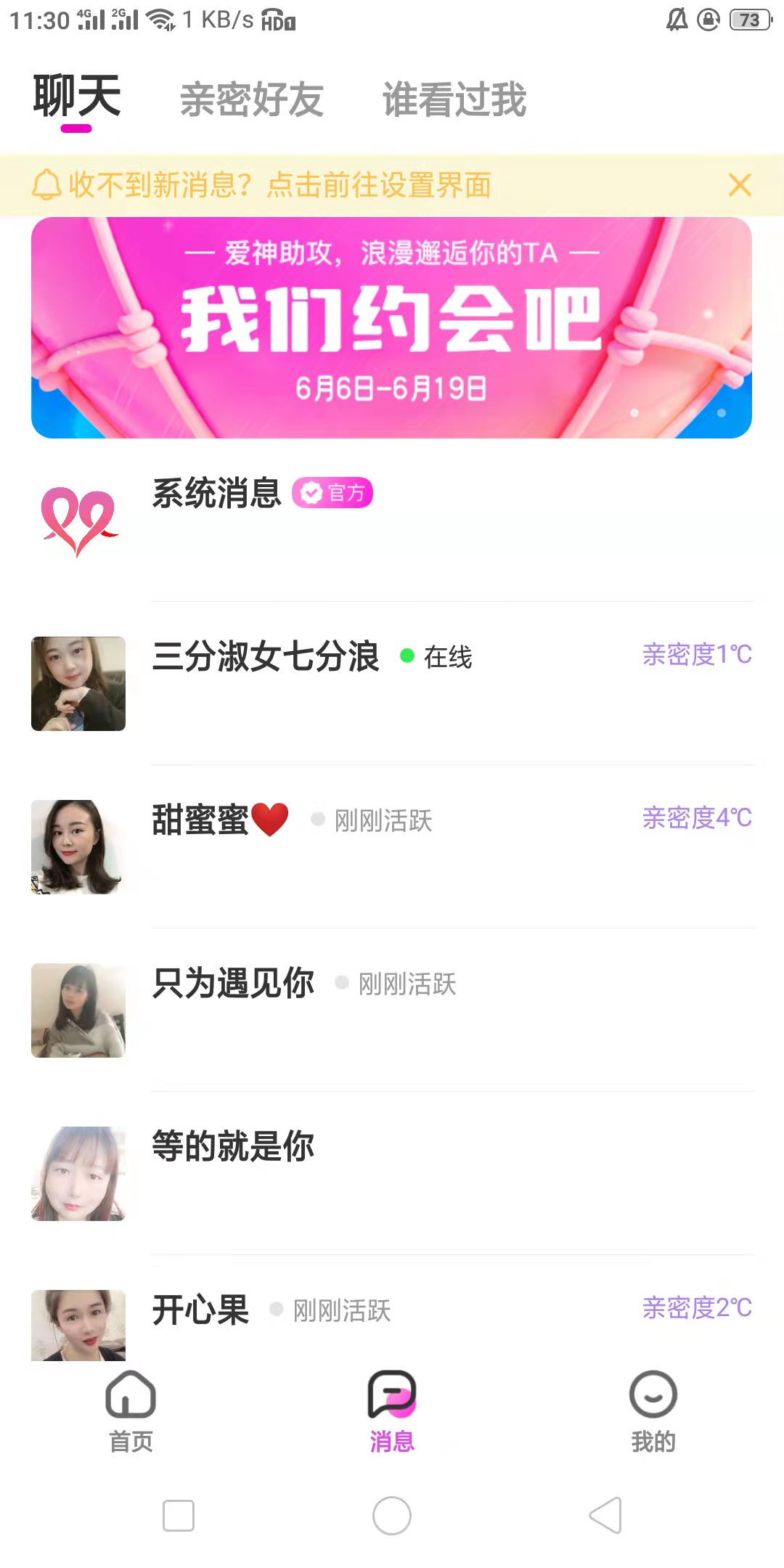Select the last carousel page dot
The image size is (784, 1568).
pyautogui.click(x=721, y=412)
